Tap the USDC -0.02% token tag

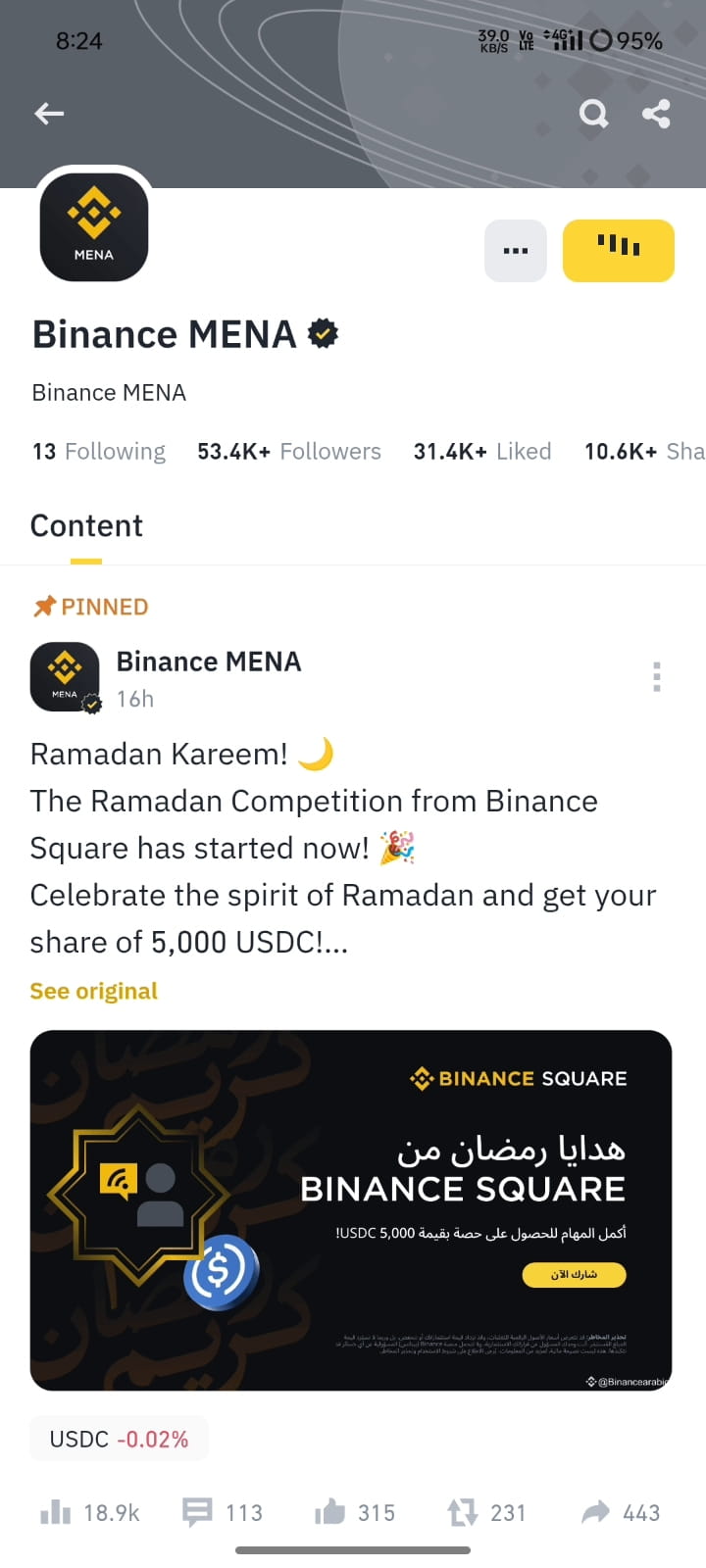[118, 1438]
